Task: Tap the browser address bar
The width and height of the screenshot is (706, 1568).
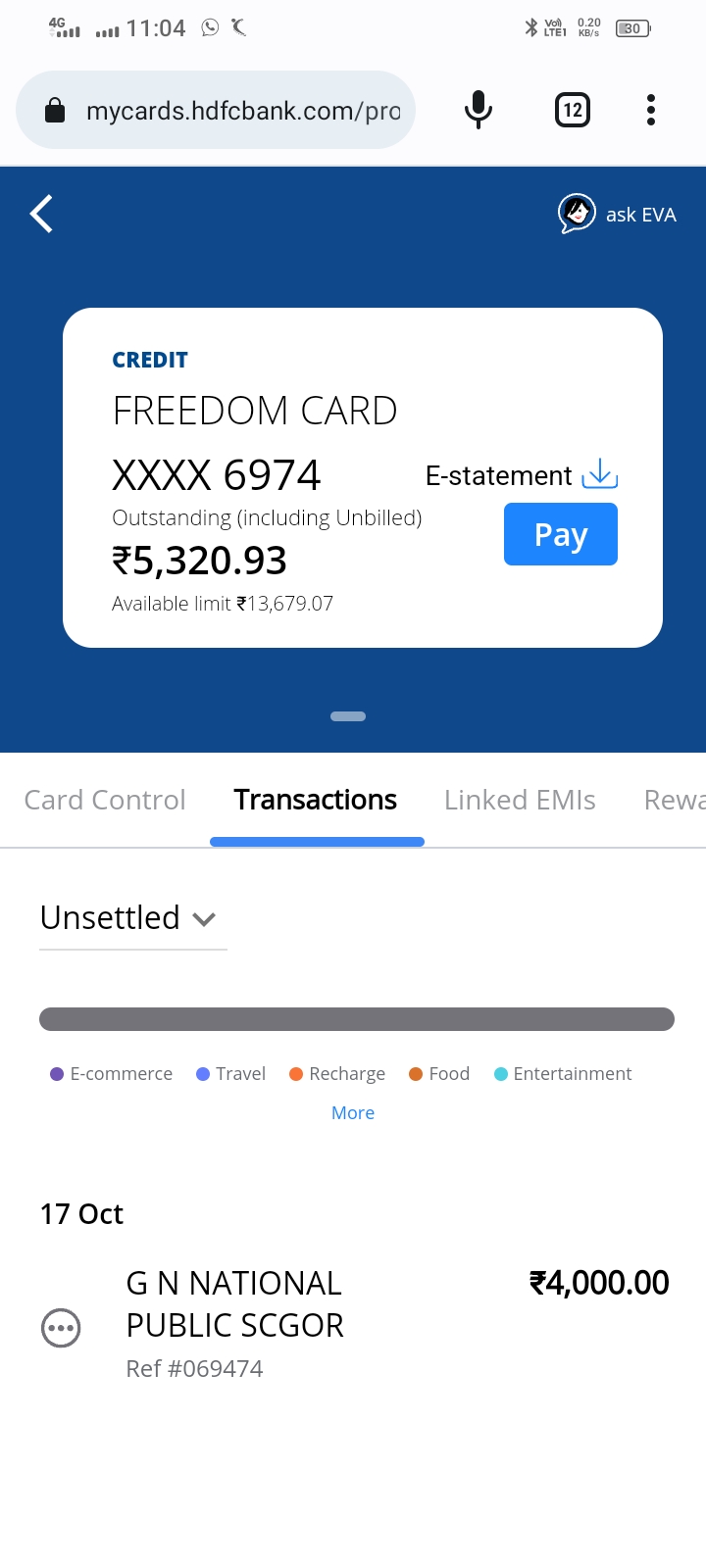Action: tap(216, 110)
